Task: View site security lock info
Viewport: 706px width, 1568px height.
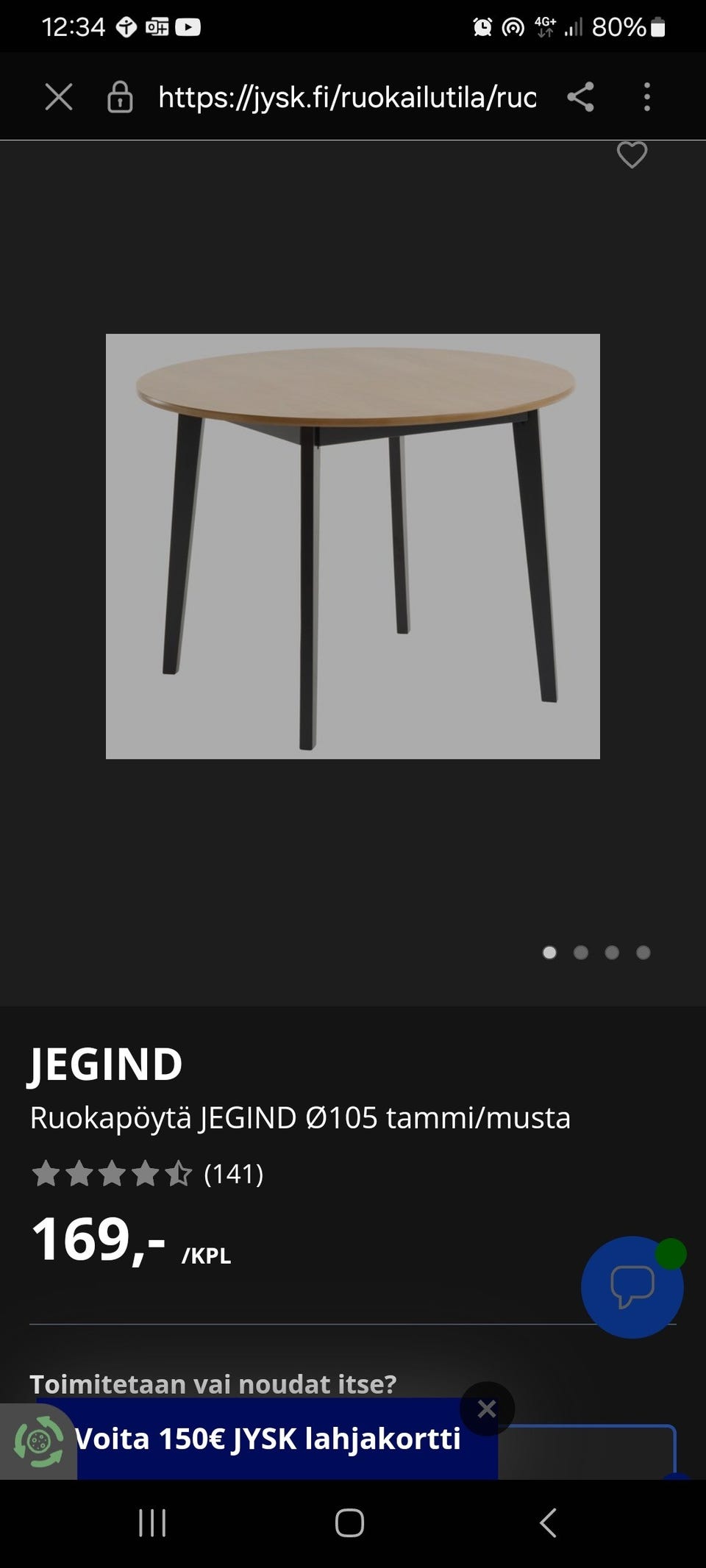Action: pyautogui.click(x=120, y=97)
